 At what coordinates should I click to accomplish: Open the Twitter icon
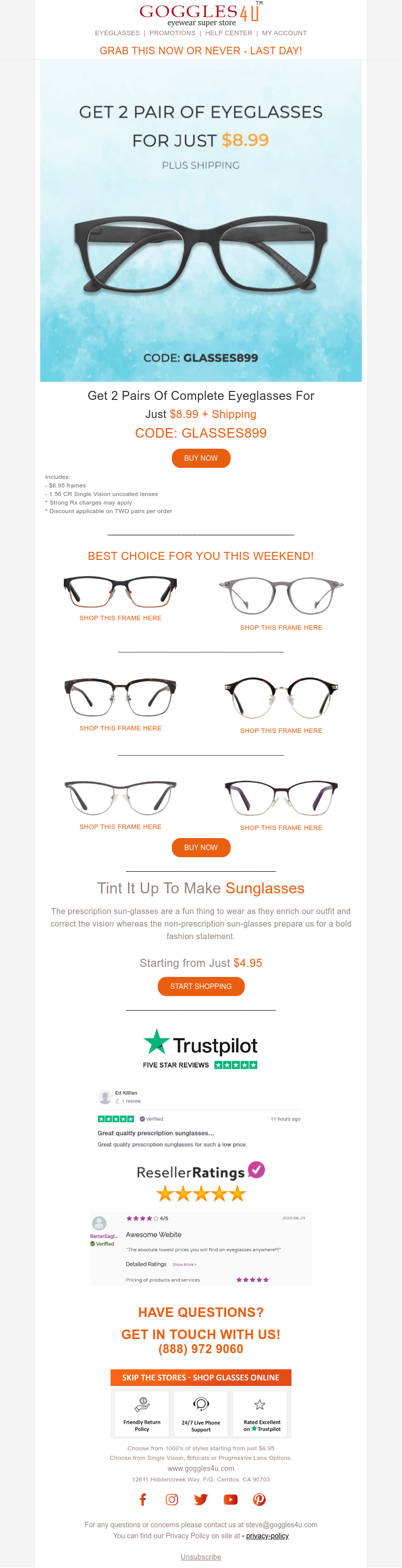click(x=200, y=1499)
